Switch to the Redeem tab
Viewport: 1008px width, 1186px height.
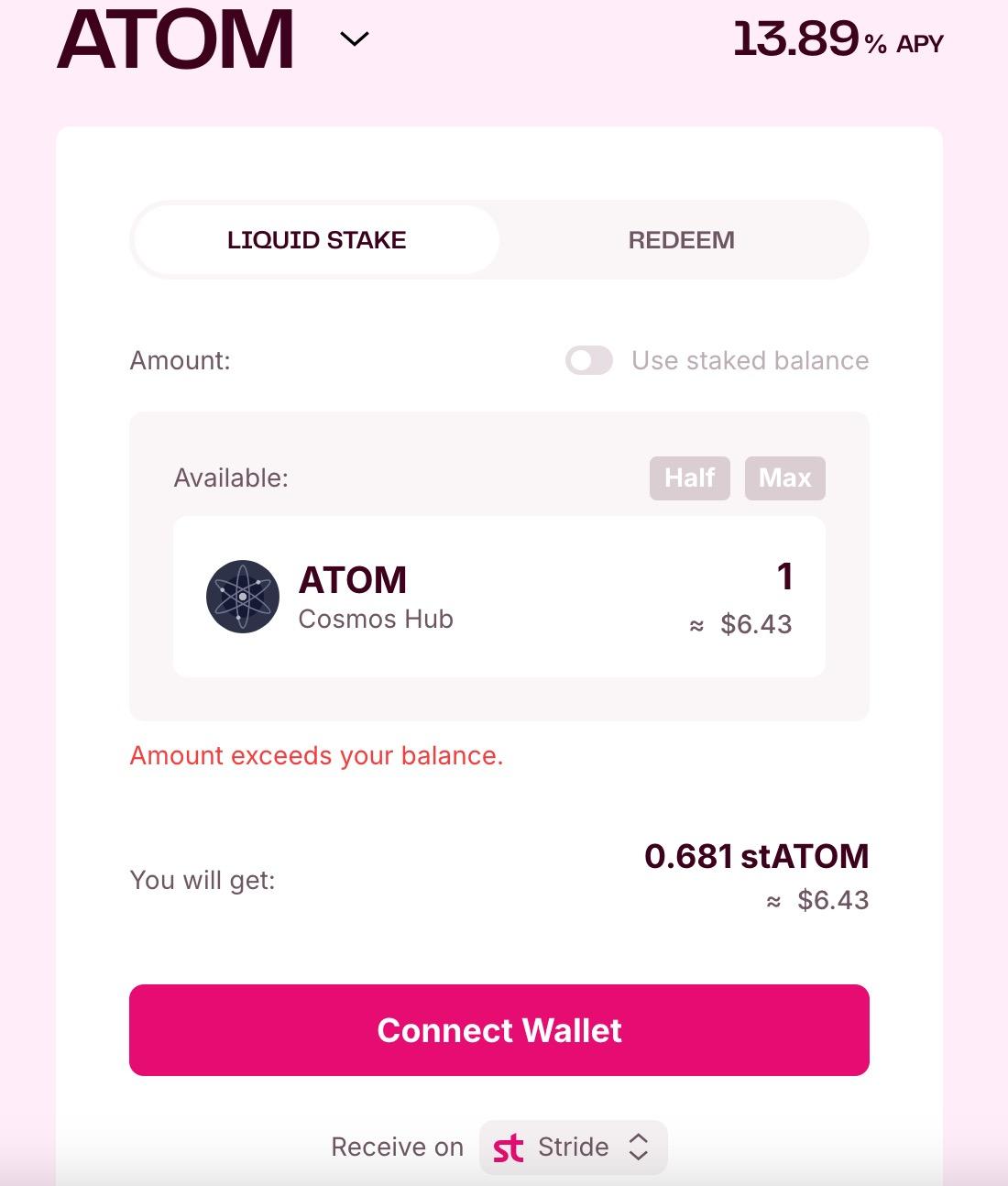click(681, 240)
